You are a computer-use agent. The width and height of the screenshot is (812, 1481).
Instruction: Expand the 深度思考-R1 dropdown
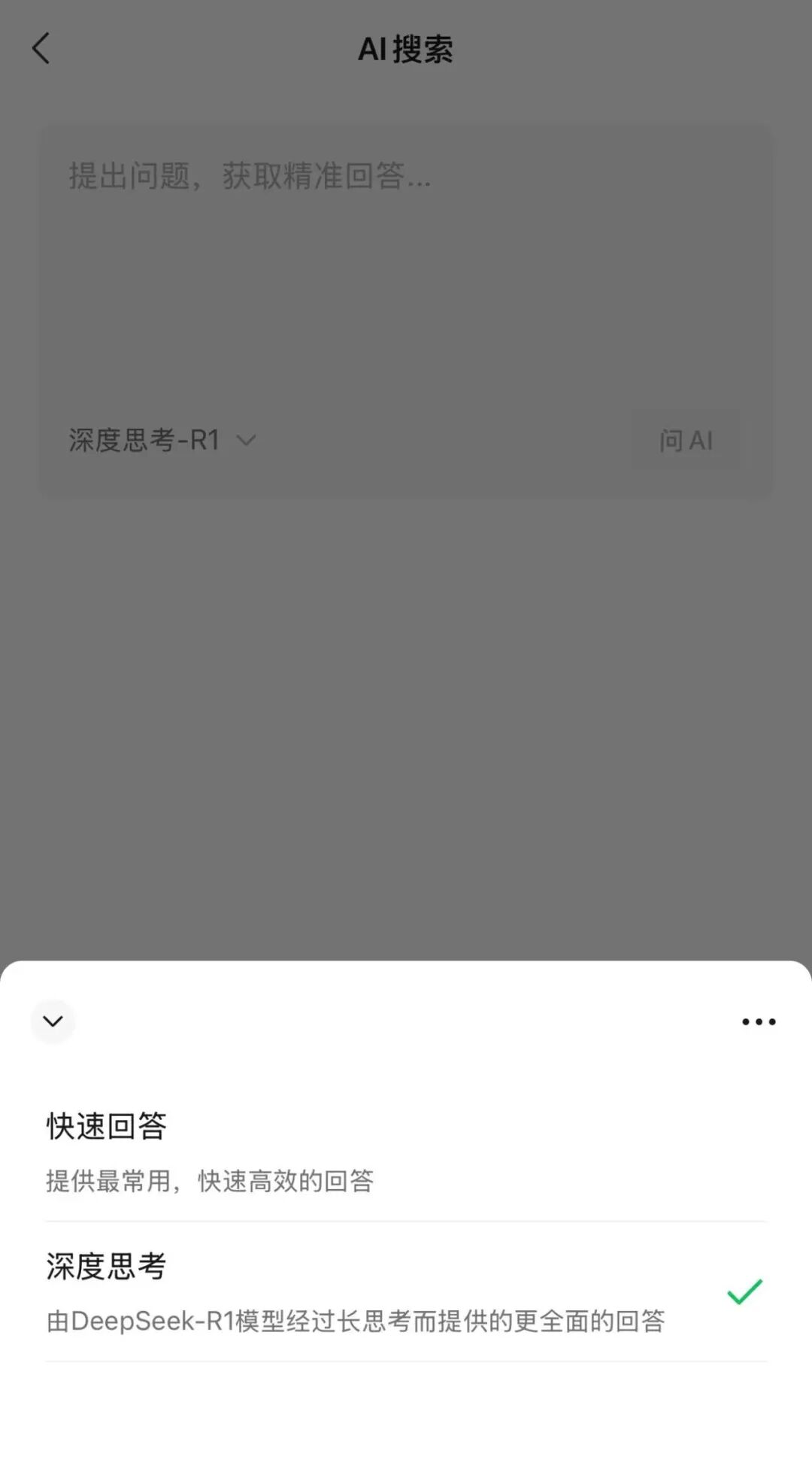pos(162,440)
